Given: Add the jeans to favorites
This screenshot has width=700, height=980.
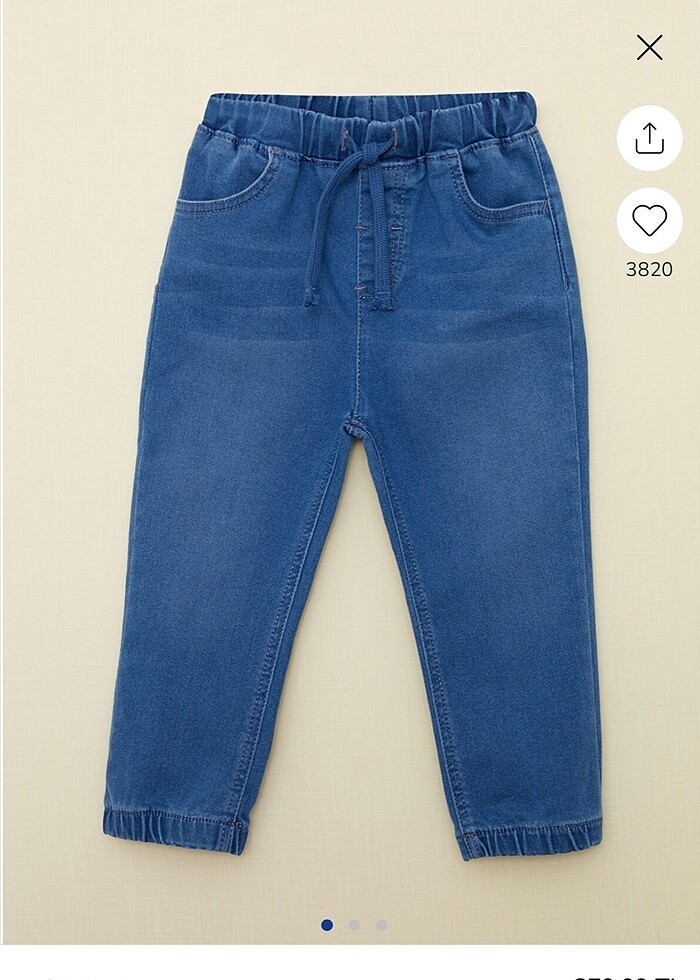Looking at the screenshot, I should click(649, 220).
